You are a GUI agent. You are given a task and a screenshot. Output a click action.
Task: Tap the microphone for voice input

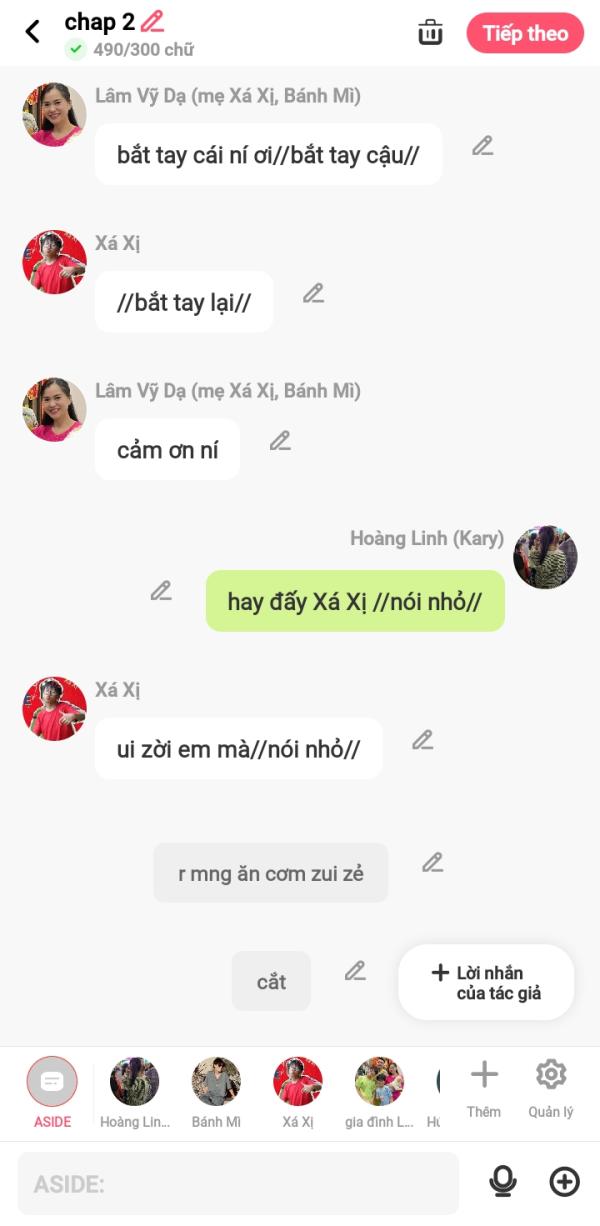[x=503, y=1182]
